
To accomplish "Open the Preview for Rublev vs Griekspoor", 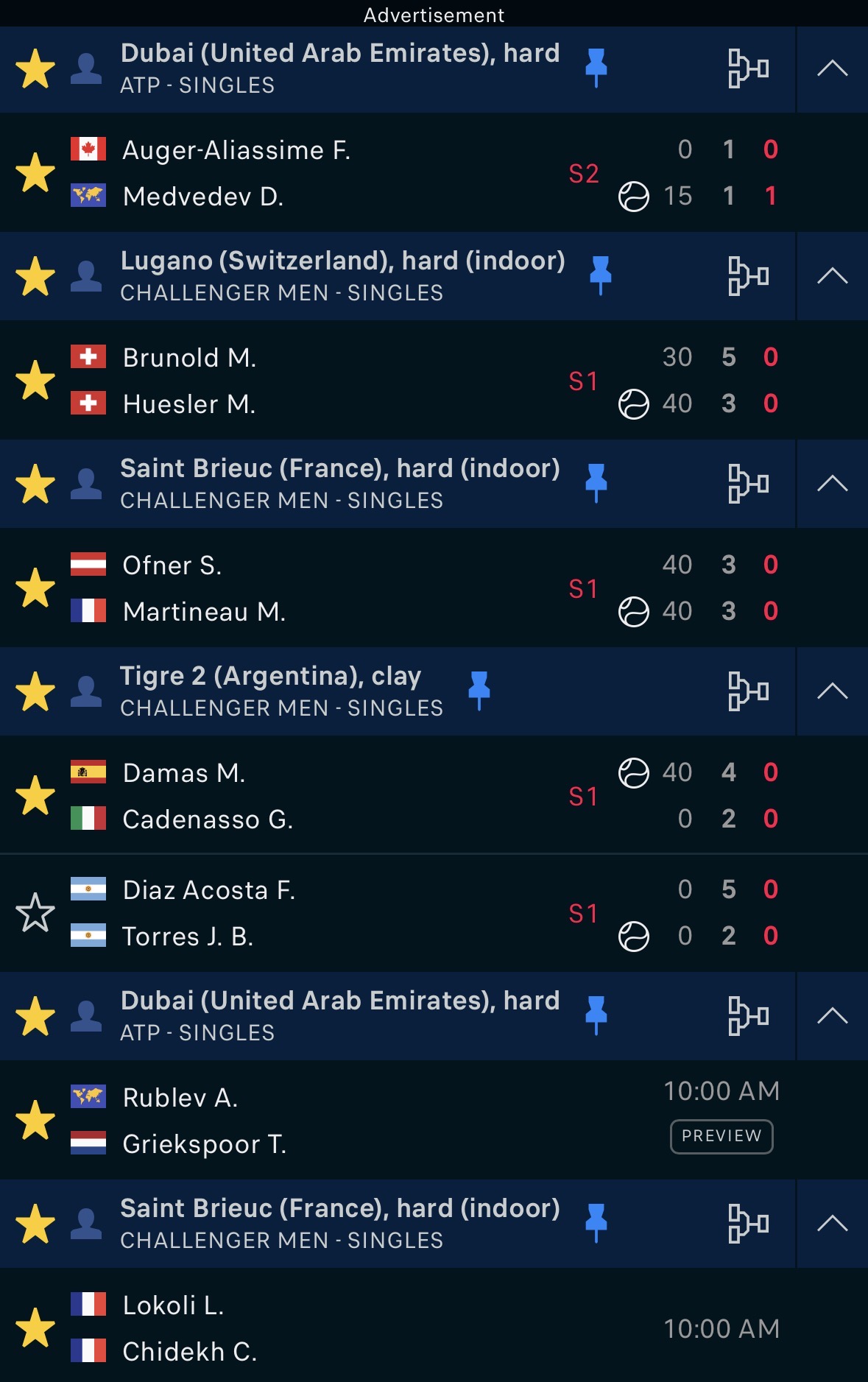I will tap(721, 1136).
